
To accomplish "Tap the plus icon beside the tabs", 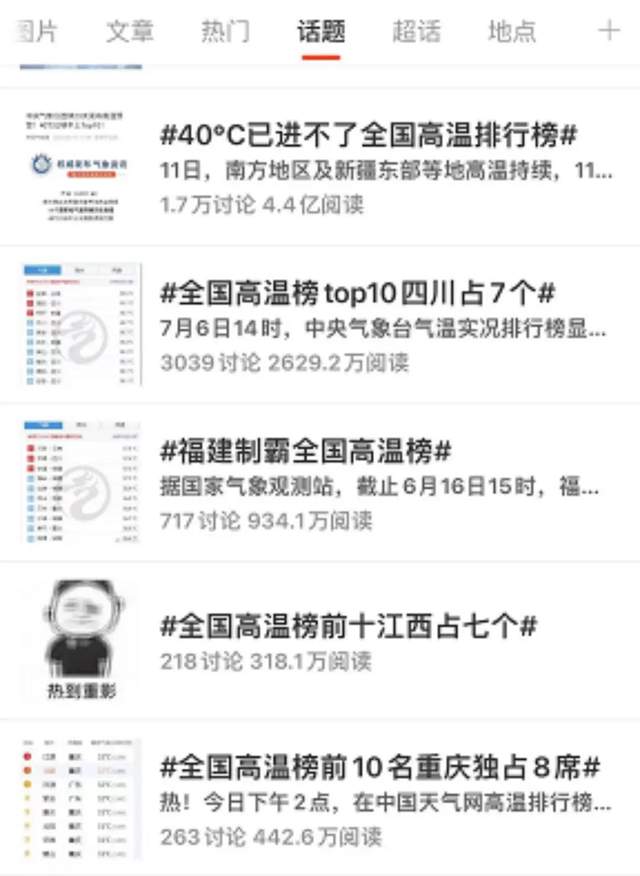I will tap(608, 31).
